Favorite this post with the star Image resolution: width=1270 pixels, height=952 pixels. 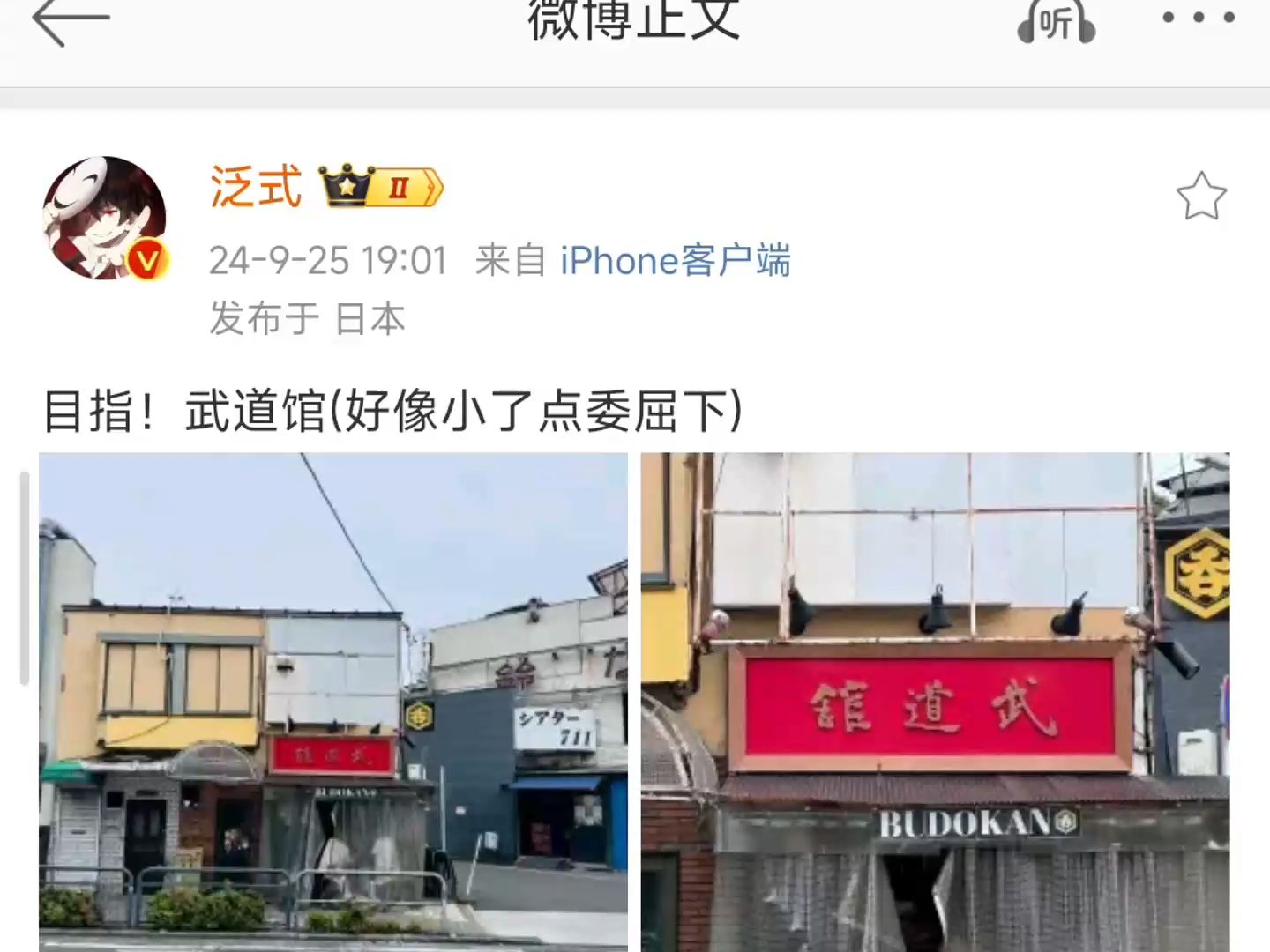1200,197
